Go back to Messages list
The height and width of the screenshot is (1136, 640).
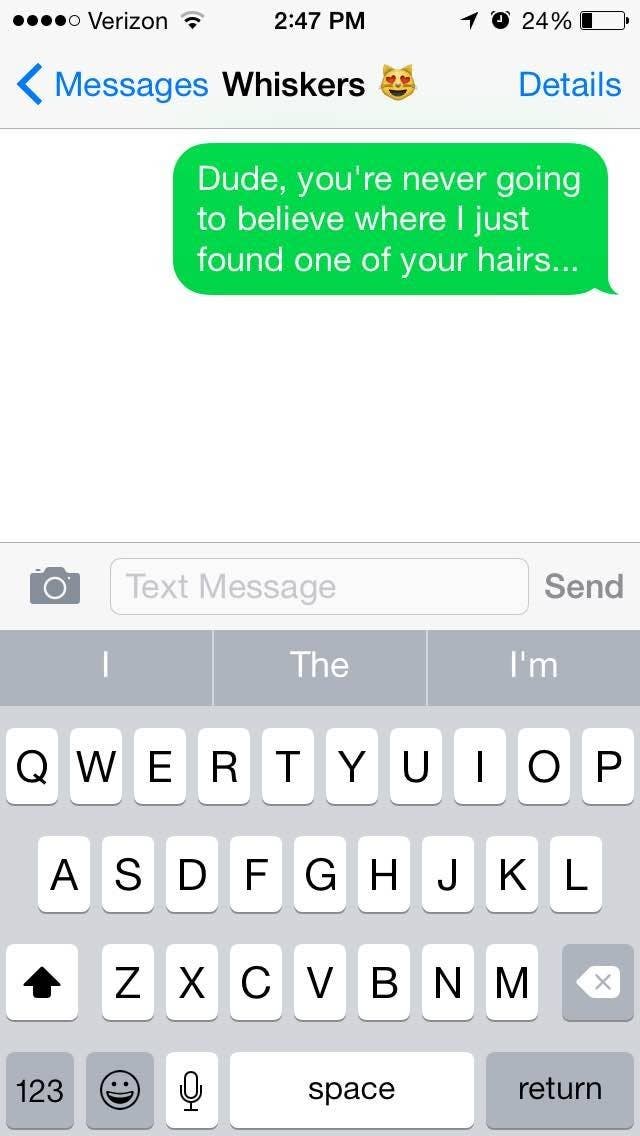click(x=110, y=85)
